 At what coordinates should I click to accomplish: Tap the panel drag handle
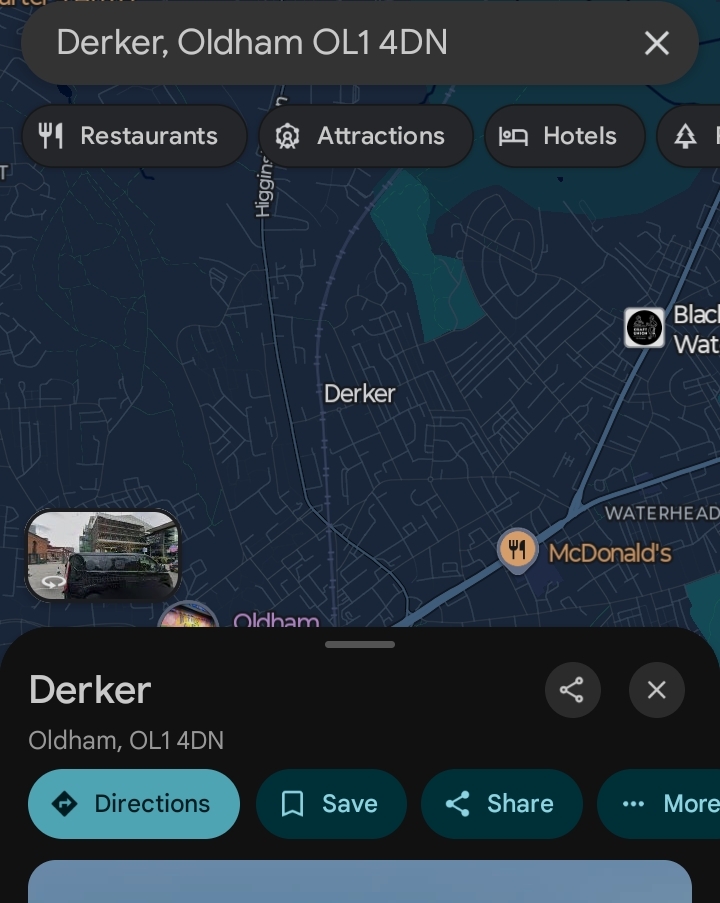(x=360, y=645)
